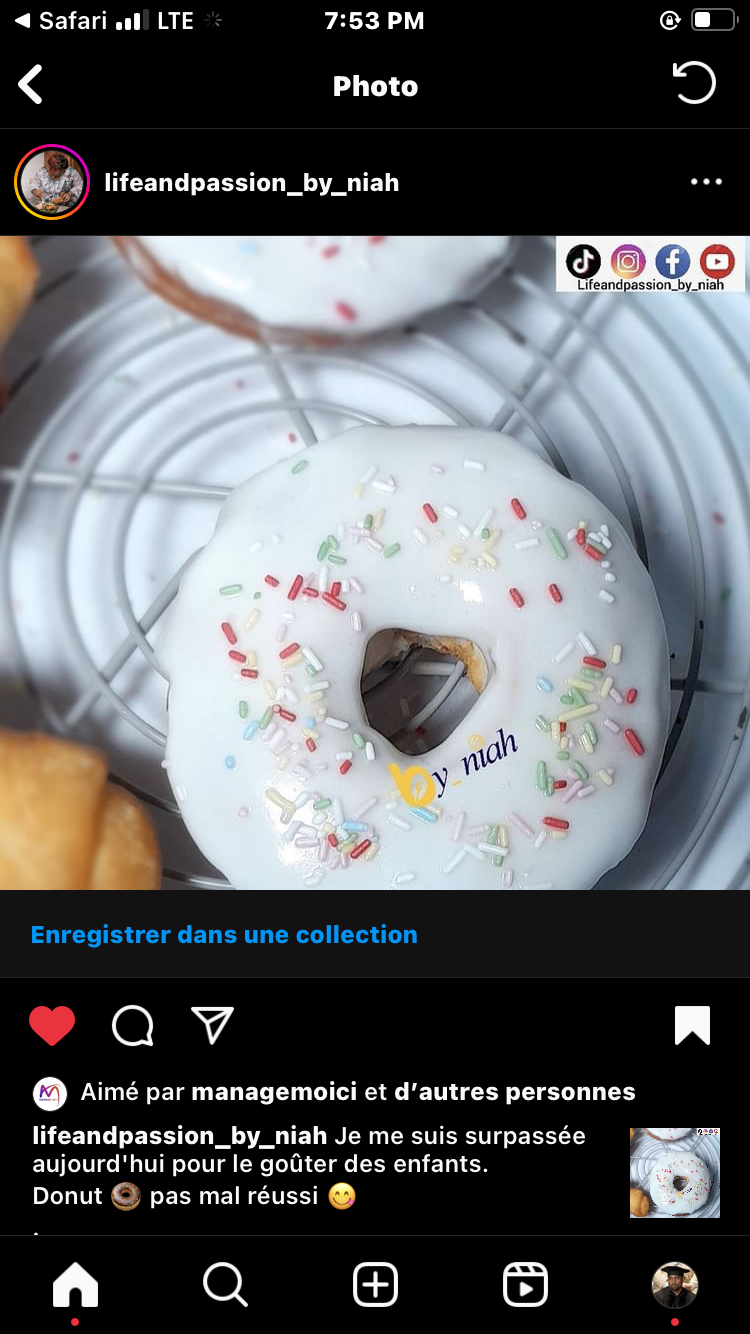Refresh the photo post
750x1334 pixels.
(x=694, y=83)
